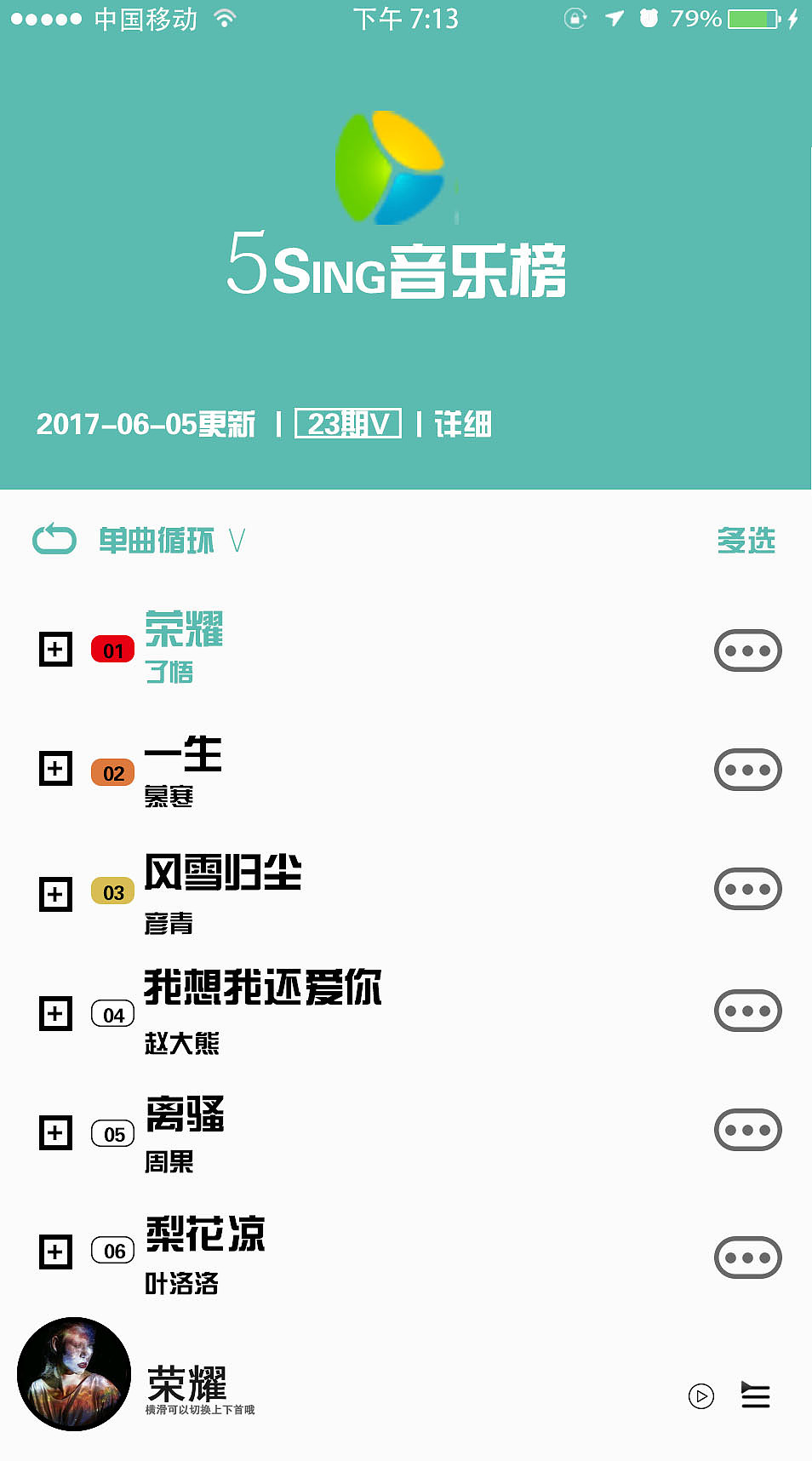Open the playlist queue icon at bottom right
Viewport: 812px width, 1461px height.
pyautogui.click(x=756, y=1394)
